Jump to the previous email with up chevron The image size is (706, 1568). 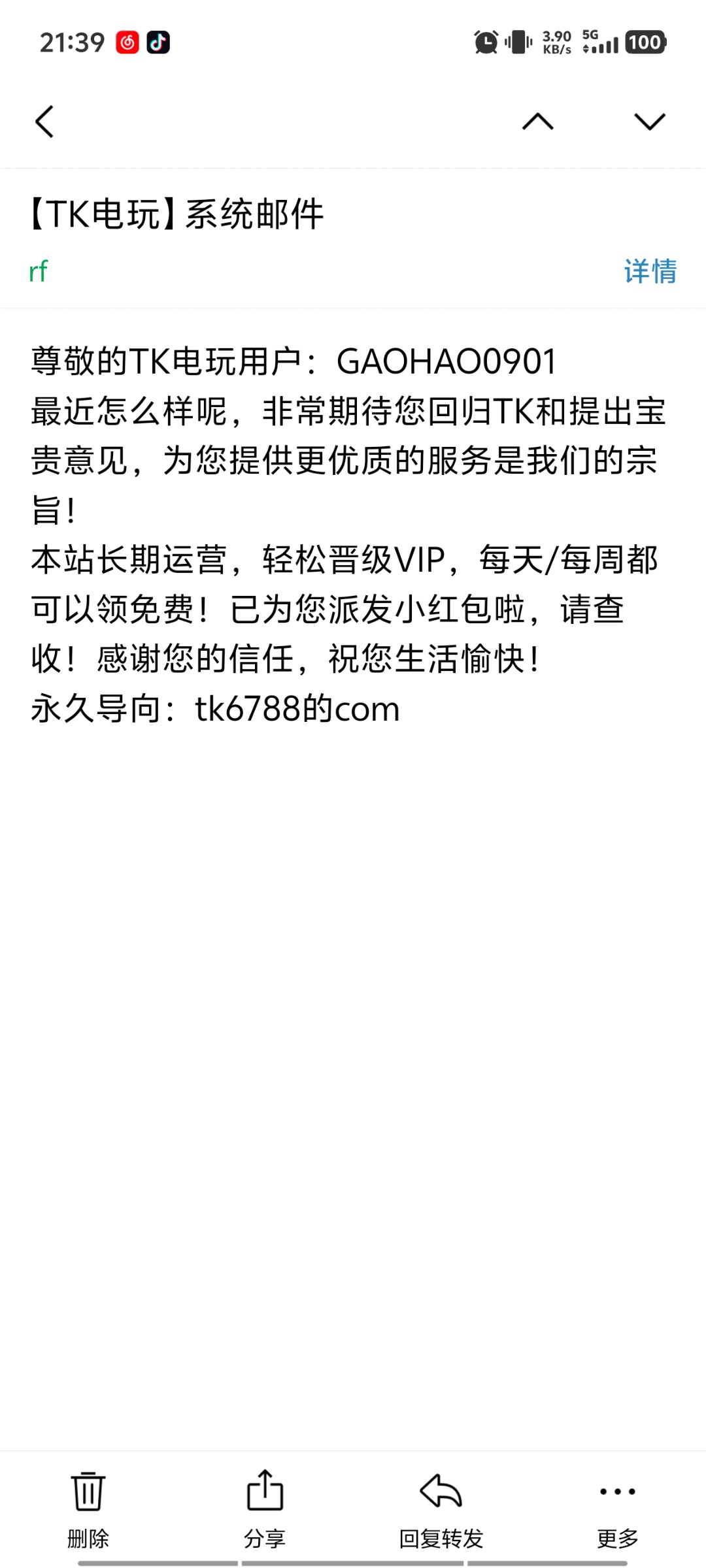click(538, 122)
